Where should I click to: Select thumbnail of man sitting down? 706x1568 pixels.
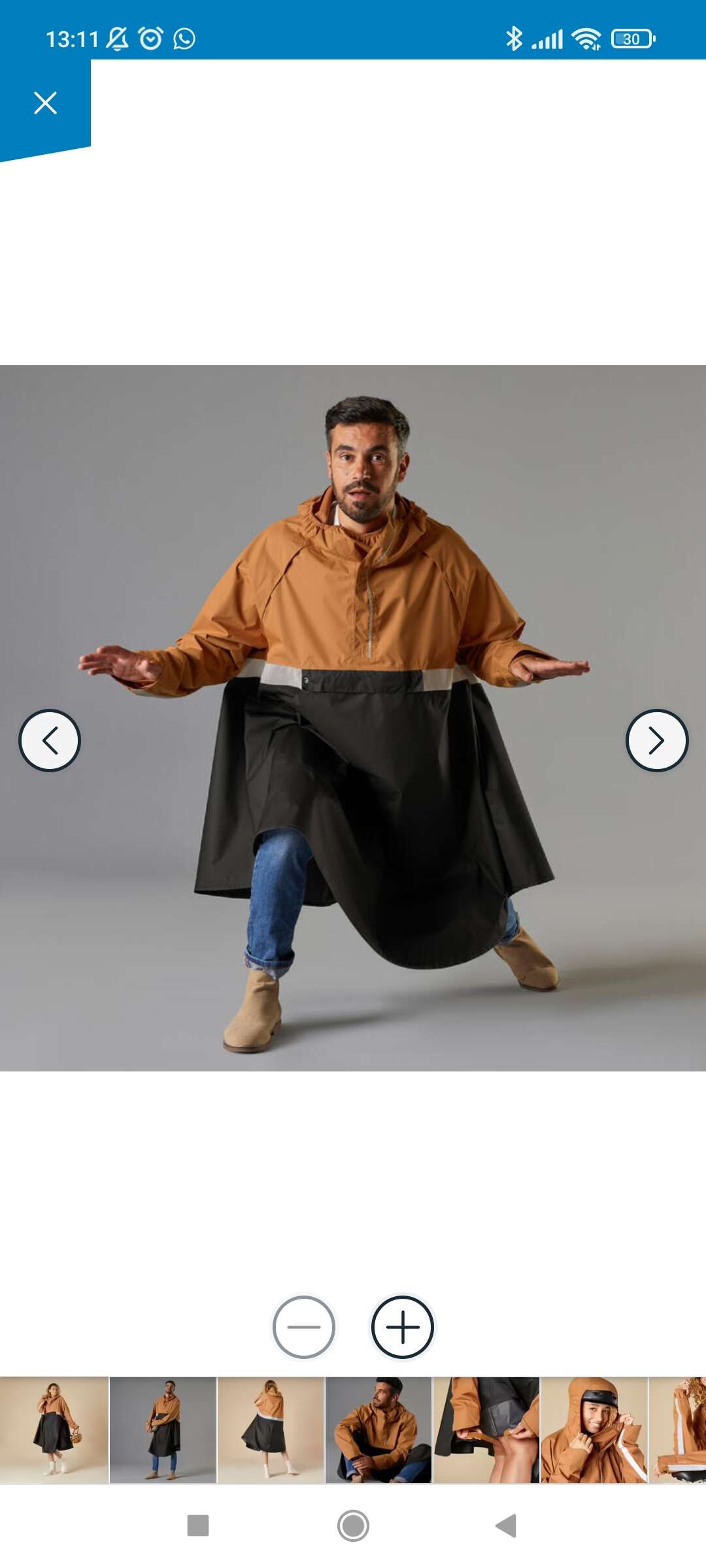coord(378,1430)
